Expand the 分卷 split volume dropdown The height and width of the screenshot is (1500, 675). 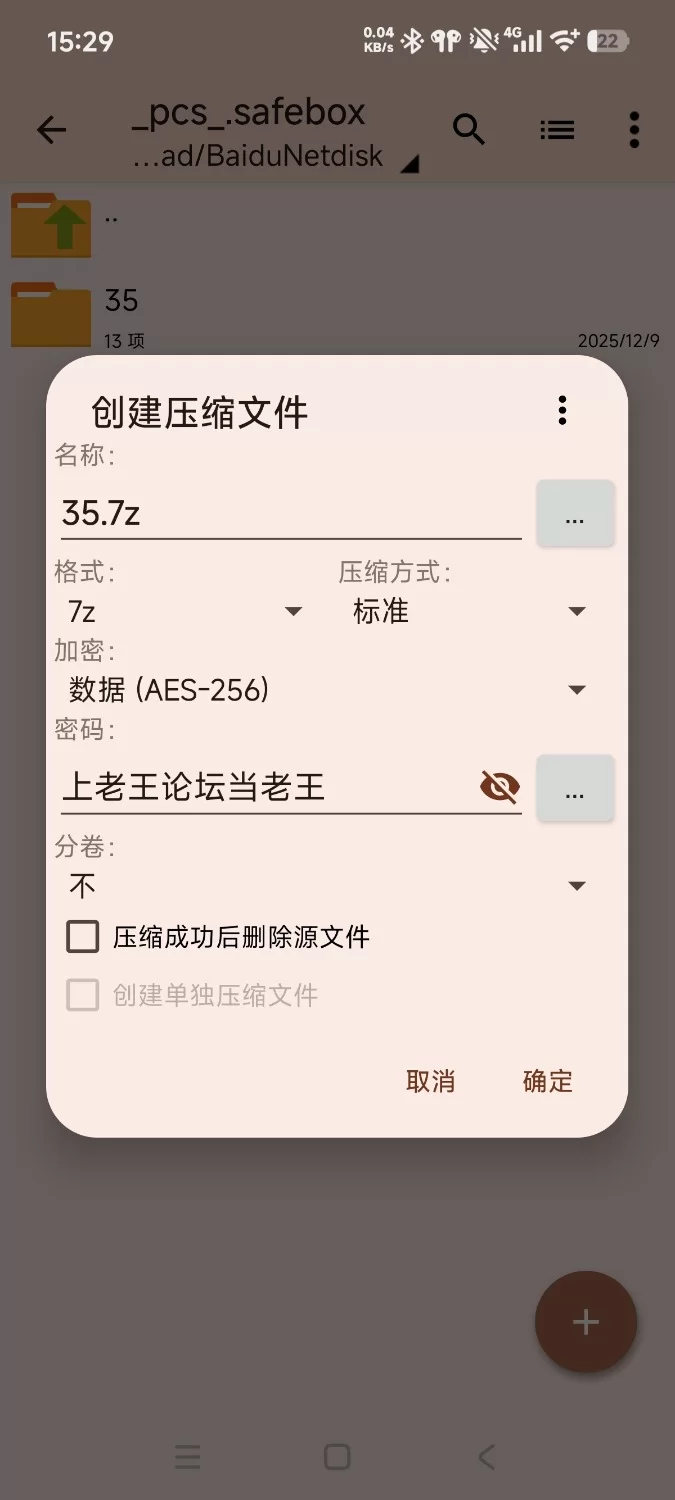pos(325,886)
